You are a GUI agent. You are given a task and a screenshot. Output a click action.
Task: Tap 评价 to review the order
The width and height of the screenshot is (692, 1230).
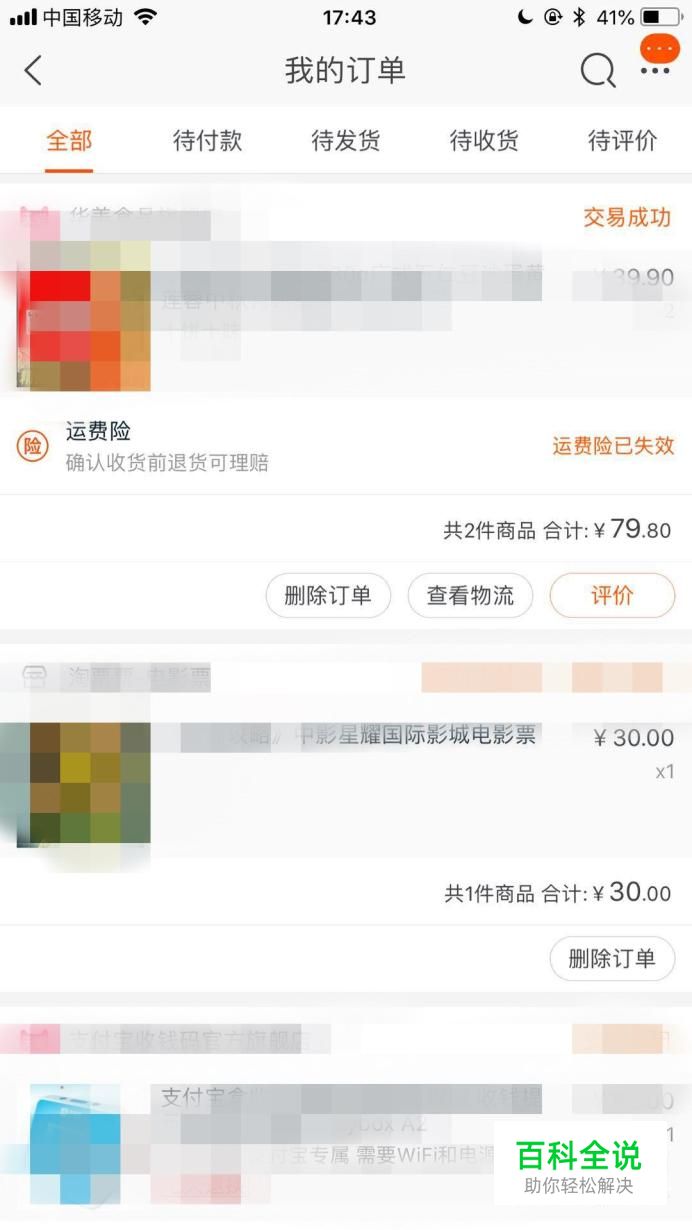(x=612, y=596)
